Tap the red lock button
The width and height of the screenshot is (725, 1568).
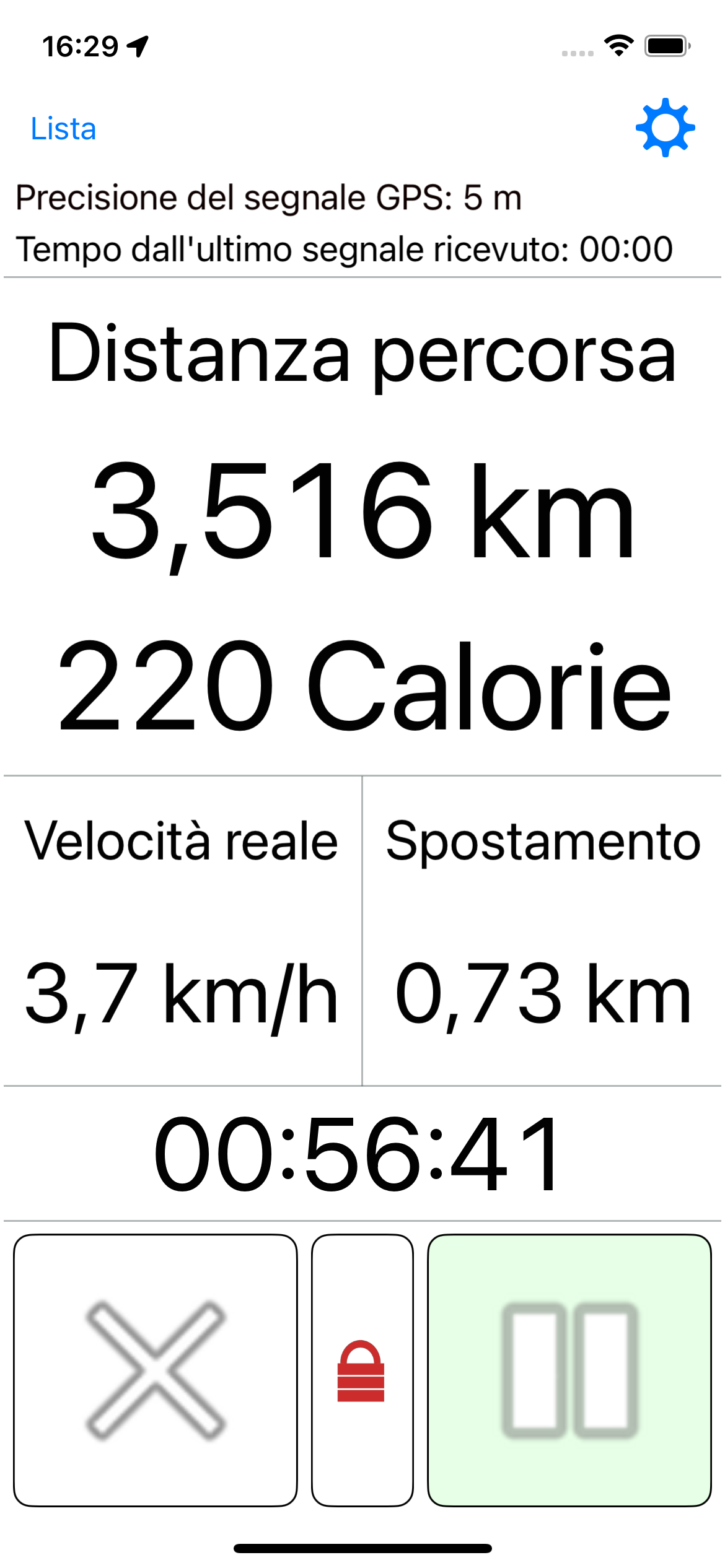(x=362, y=1370)
